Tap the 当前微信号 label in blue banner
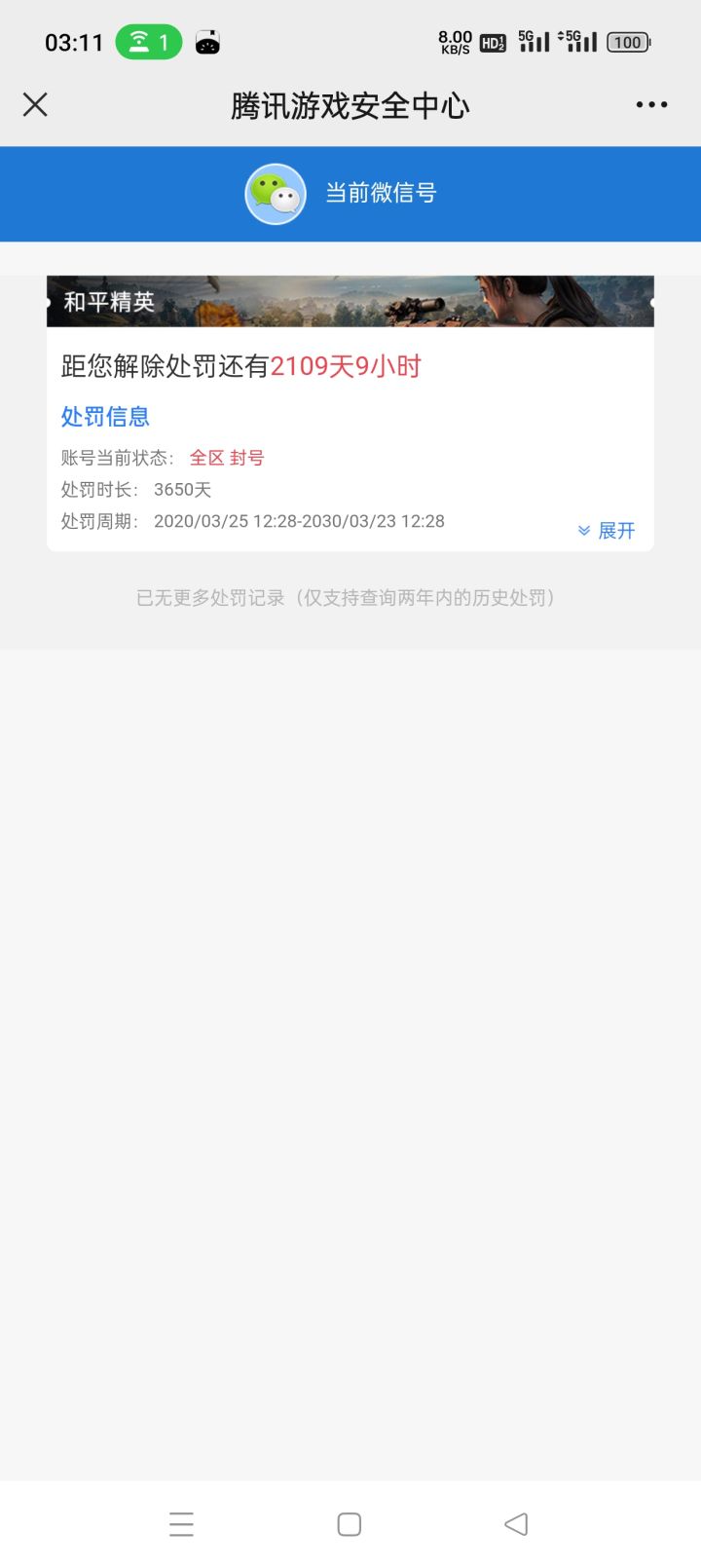 [x=382, y=194]
